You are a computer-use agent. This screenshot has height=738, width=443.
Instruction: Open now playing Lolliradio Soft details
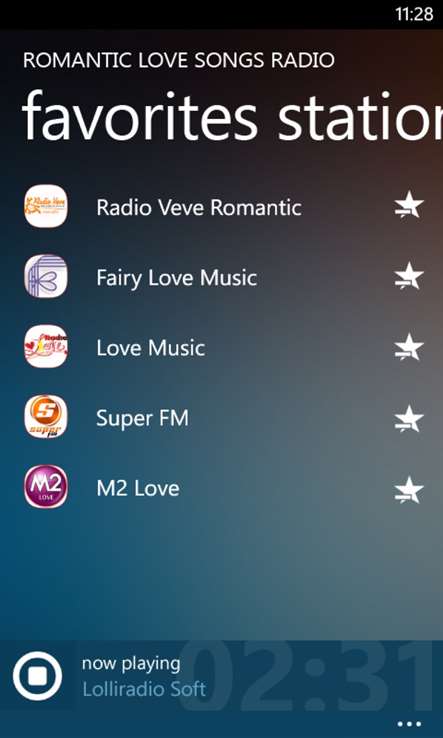pyautogui.click(x=144, y=677)
